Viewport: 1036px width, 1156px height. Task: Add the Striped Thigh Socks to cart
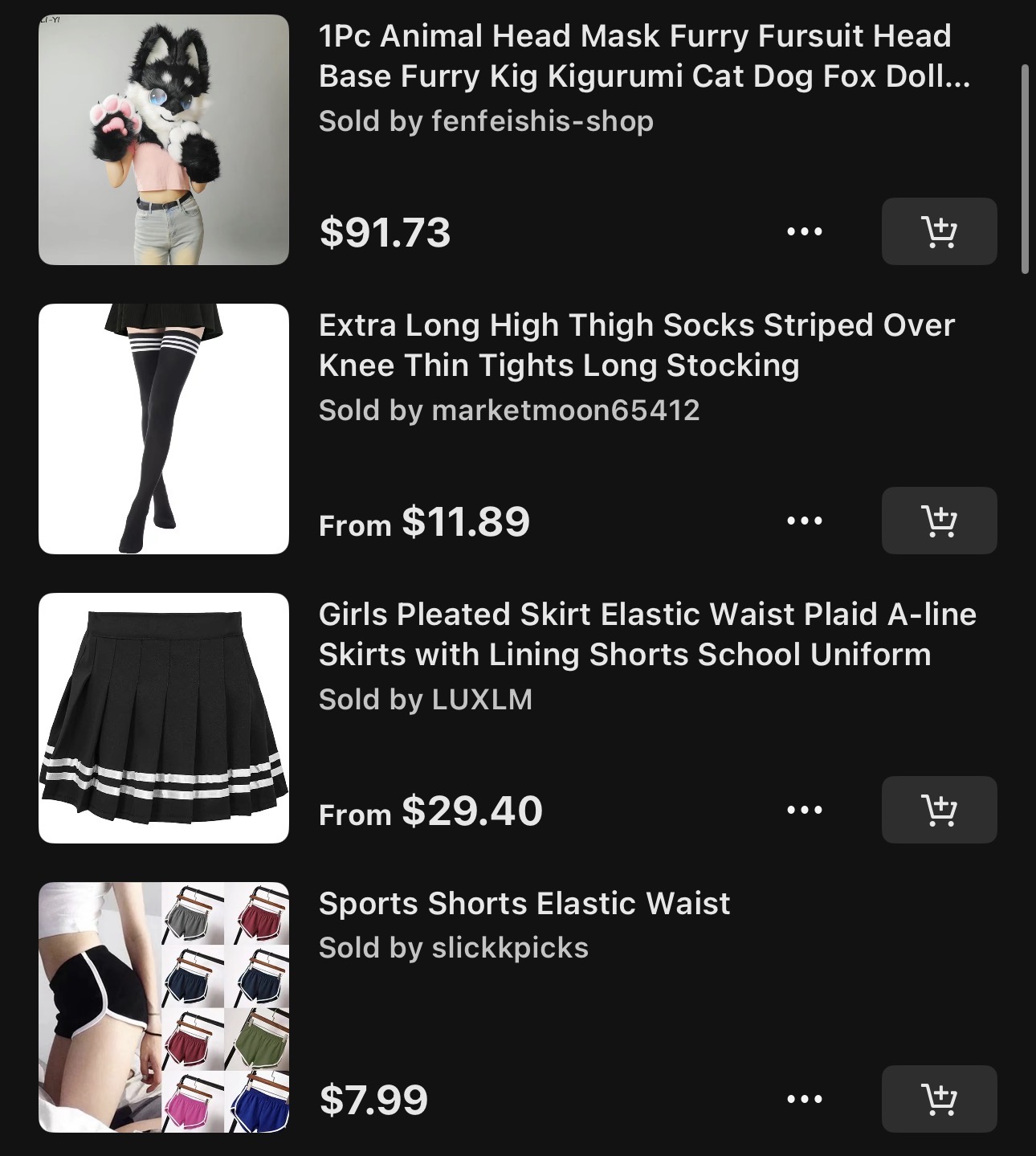tap(938, 521)
